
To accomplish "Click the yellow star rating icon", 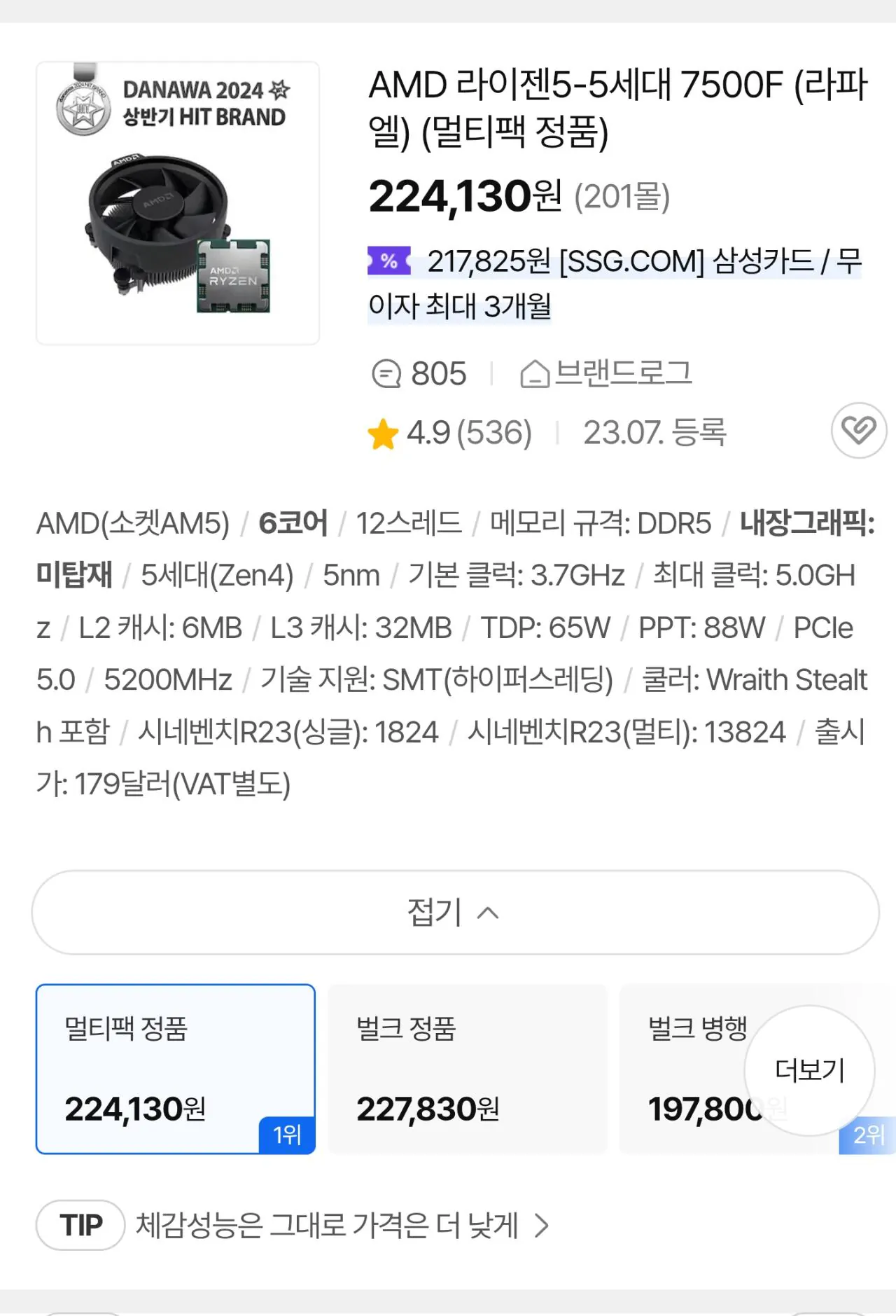I will pyautogui.click(x=382, y=433).
